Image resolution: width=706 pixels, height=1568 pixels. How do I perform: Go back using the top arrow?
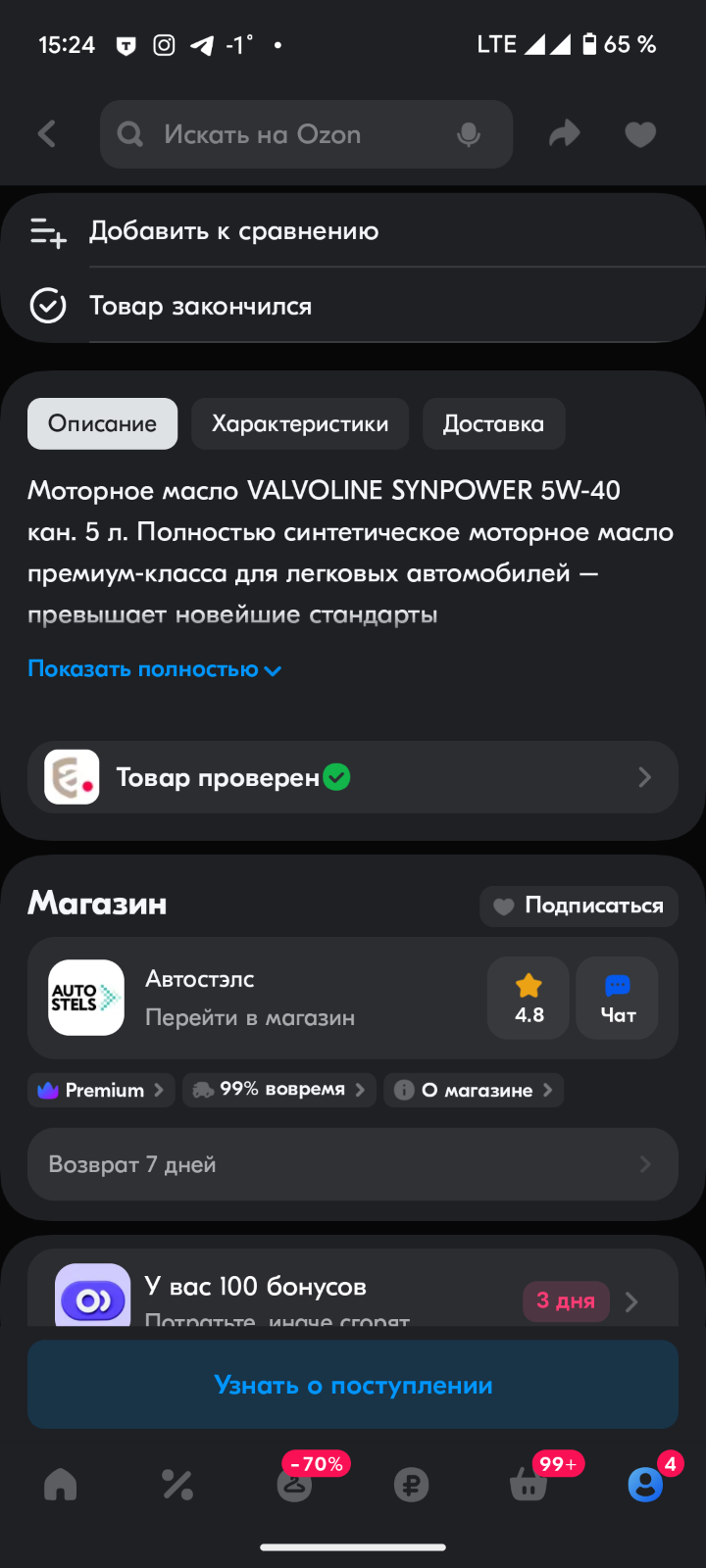click(x=46, y=134)
